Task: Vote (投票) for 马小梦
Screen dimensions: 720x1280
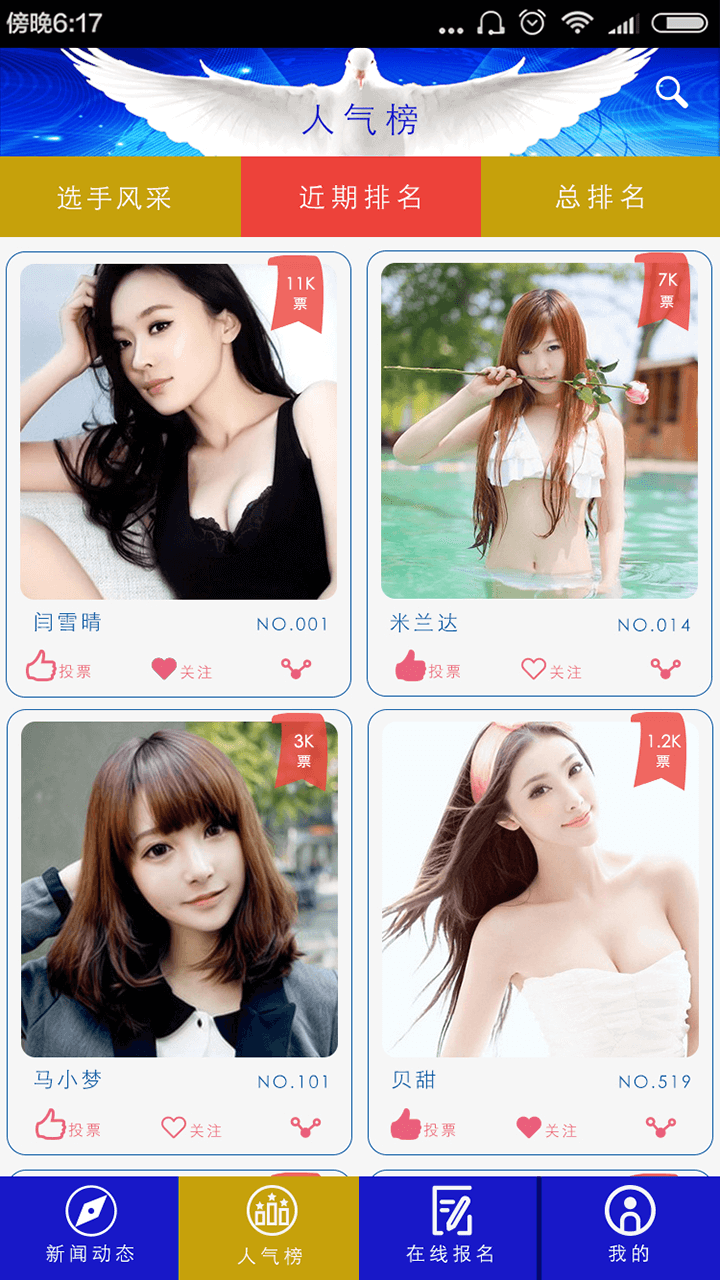Action: point(68,1127)
